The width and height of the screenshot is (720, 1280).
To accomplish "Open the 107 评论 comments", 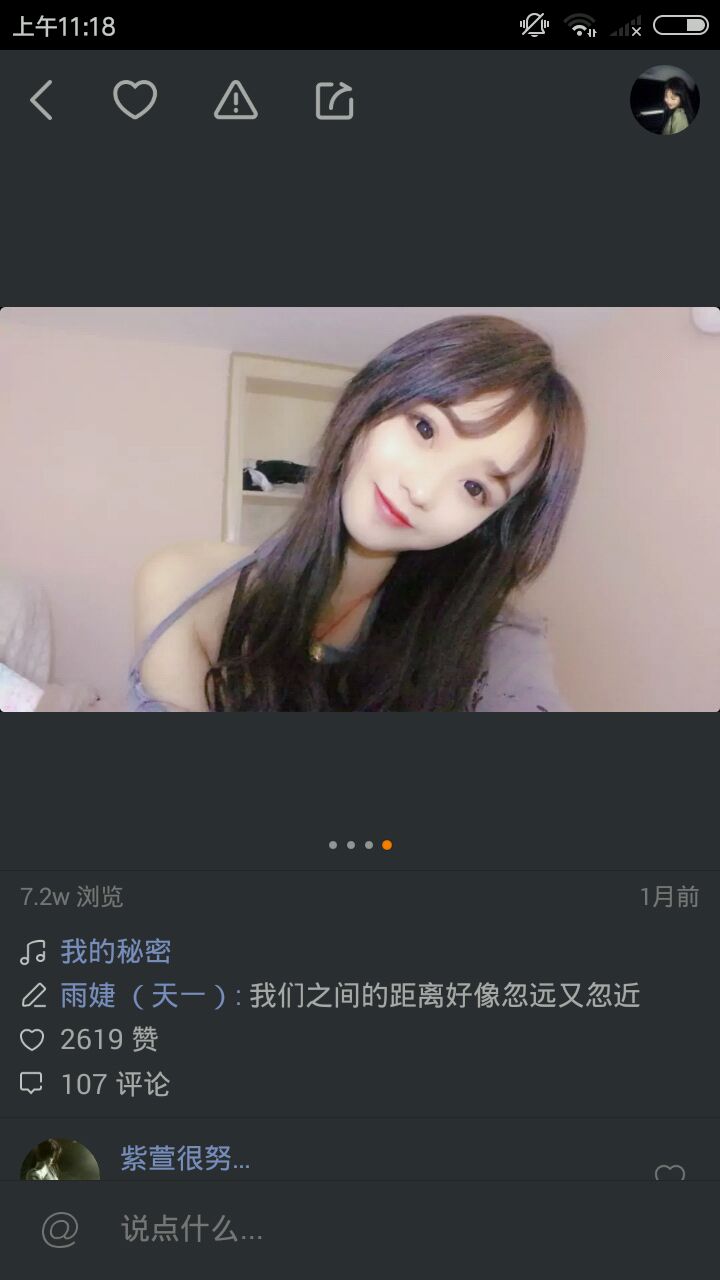I will (x=114, y=1084).
